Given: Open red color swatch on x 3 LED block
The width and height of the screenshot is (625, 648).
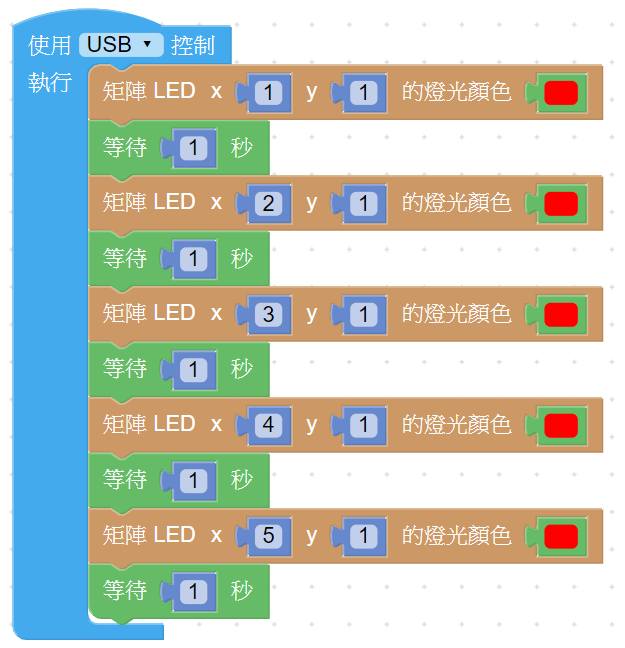Looking at the screenshot, I should [561, 315].
